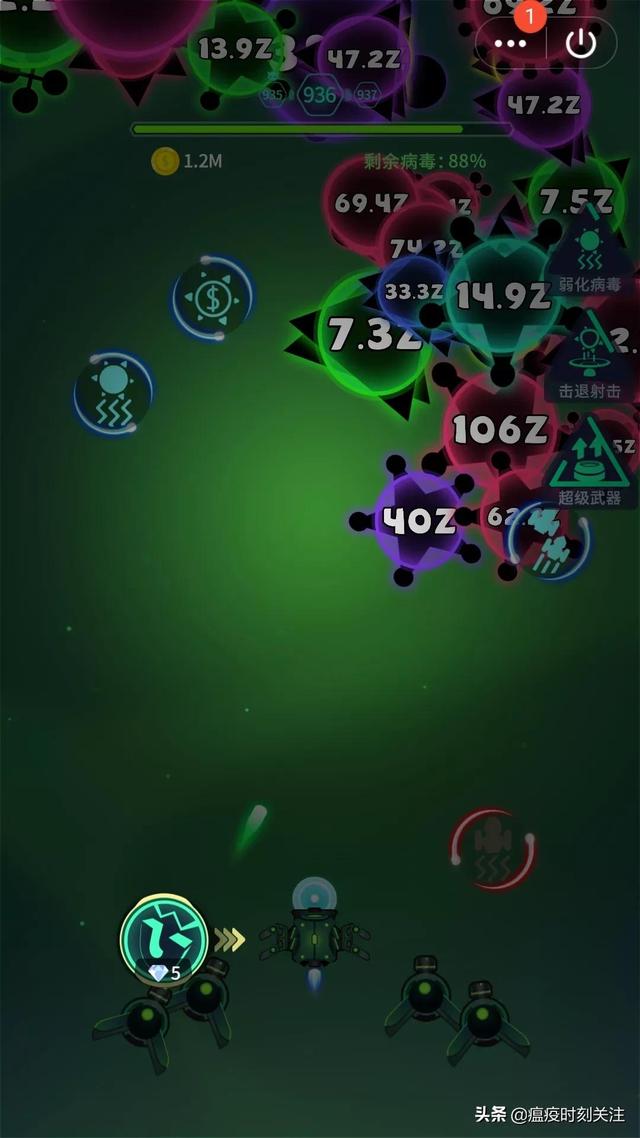This screenshot has width=640, height=1138.
Task: Activate the 超级武器 power-up
Action: pos(589,460)
